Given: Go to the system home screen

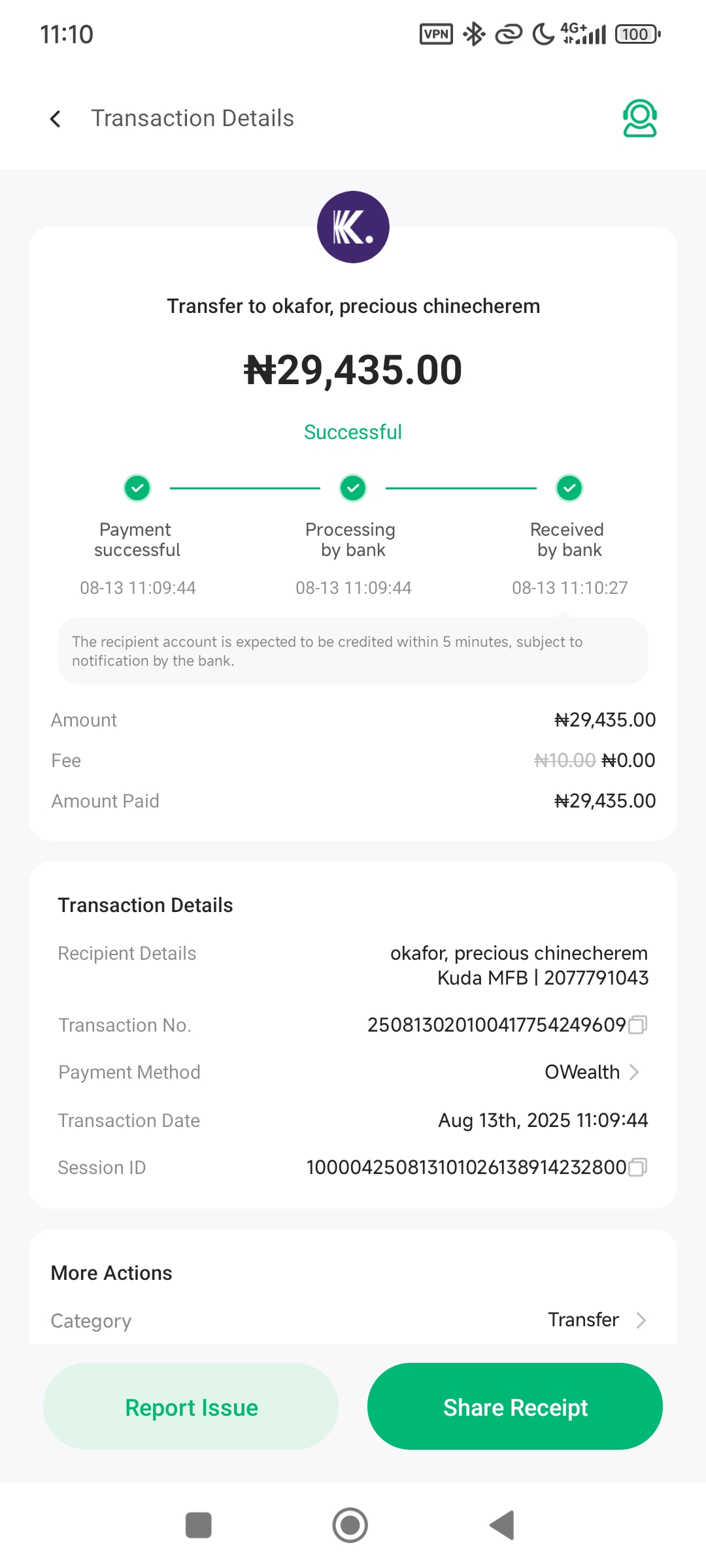Looking at the screenshot, I should click(350, 1526).
